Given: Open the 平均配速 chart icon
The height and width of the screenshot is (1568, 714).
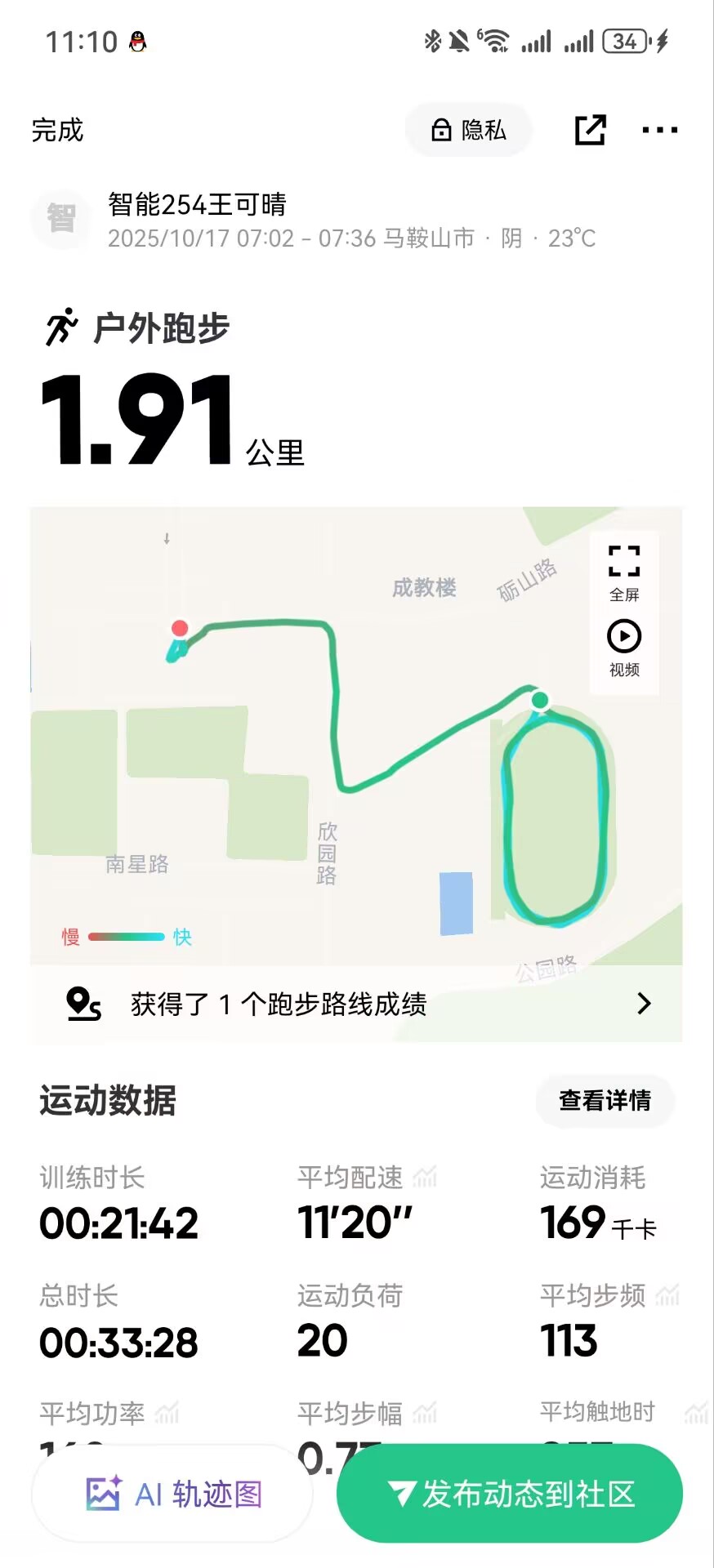Looking at the screenshot, I should [x=425, y=1178].
